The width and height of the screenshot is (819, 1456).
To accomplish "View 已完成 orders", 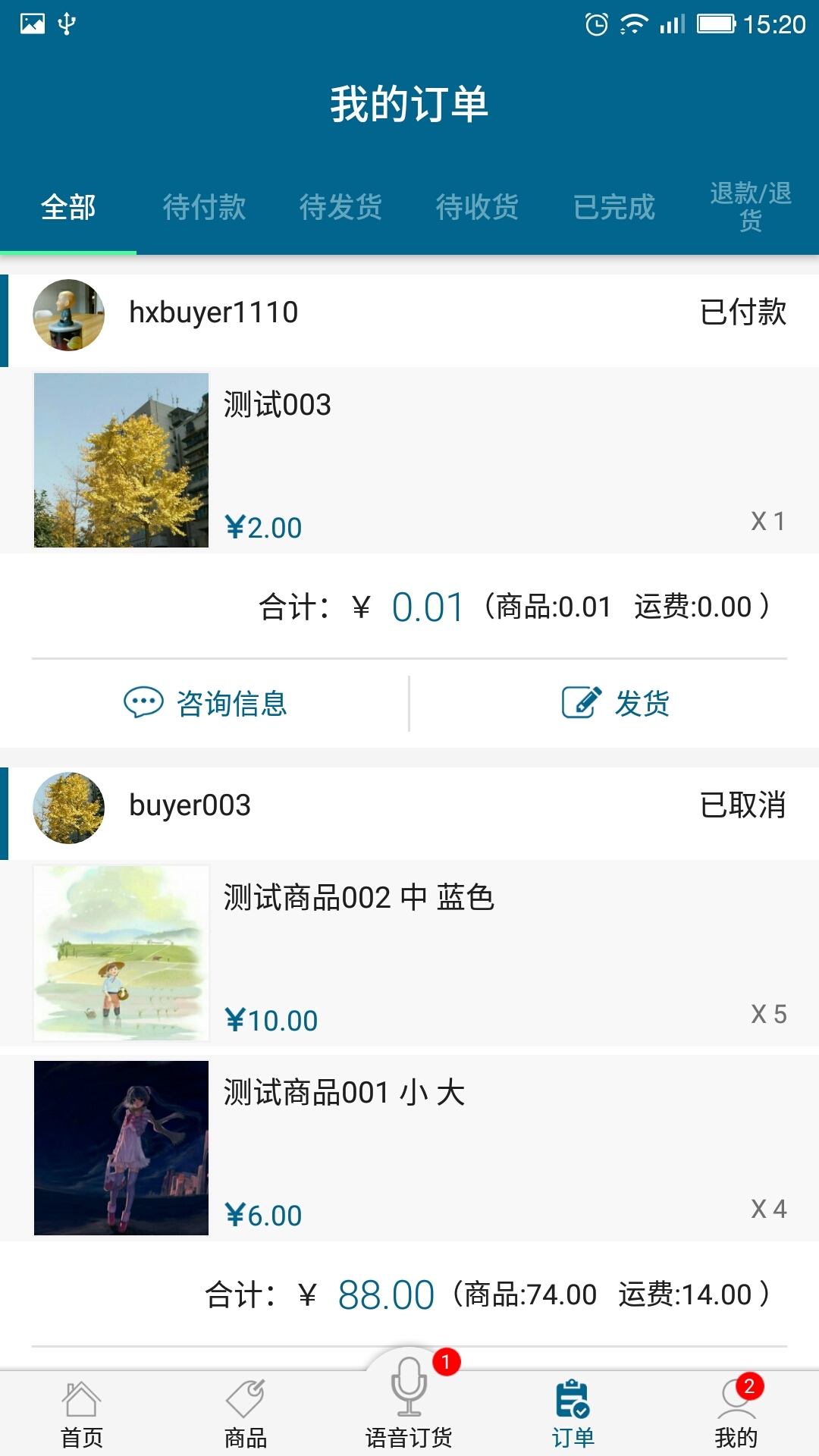I will (613, 207).
